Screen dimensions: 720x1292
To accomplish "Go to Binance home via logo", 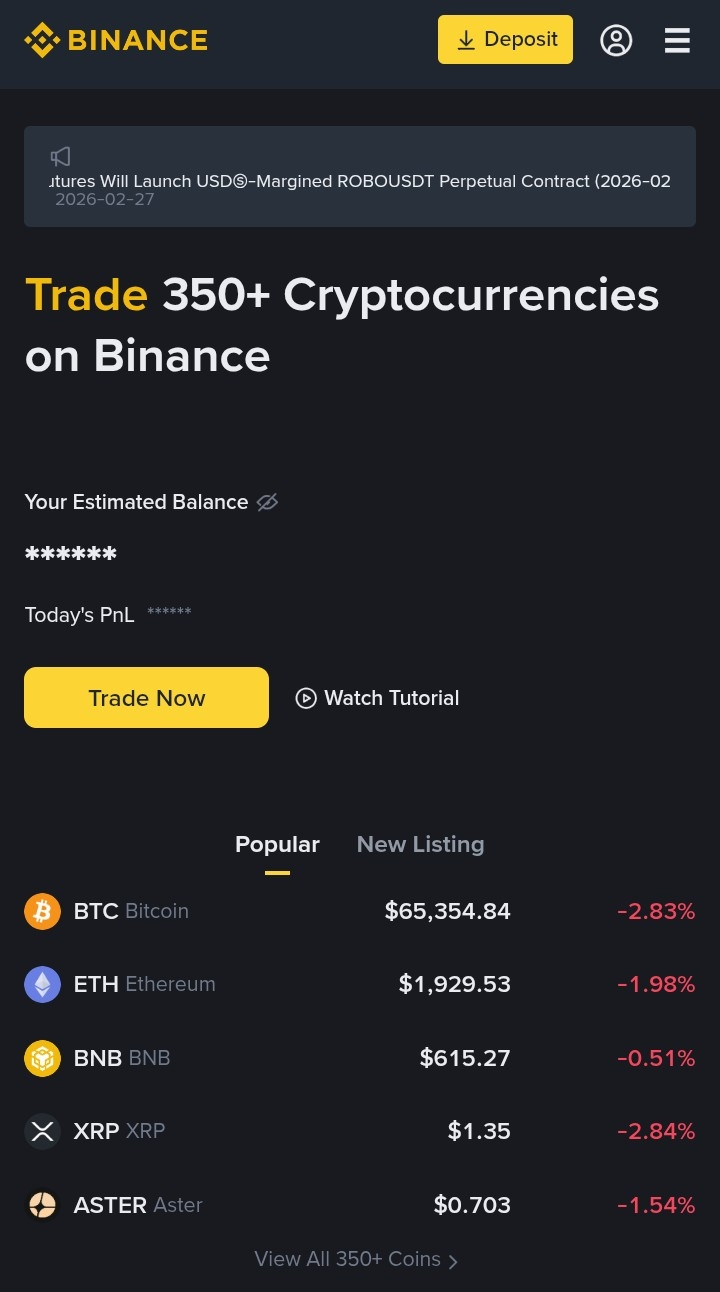I will (116, 40).
